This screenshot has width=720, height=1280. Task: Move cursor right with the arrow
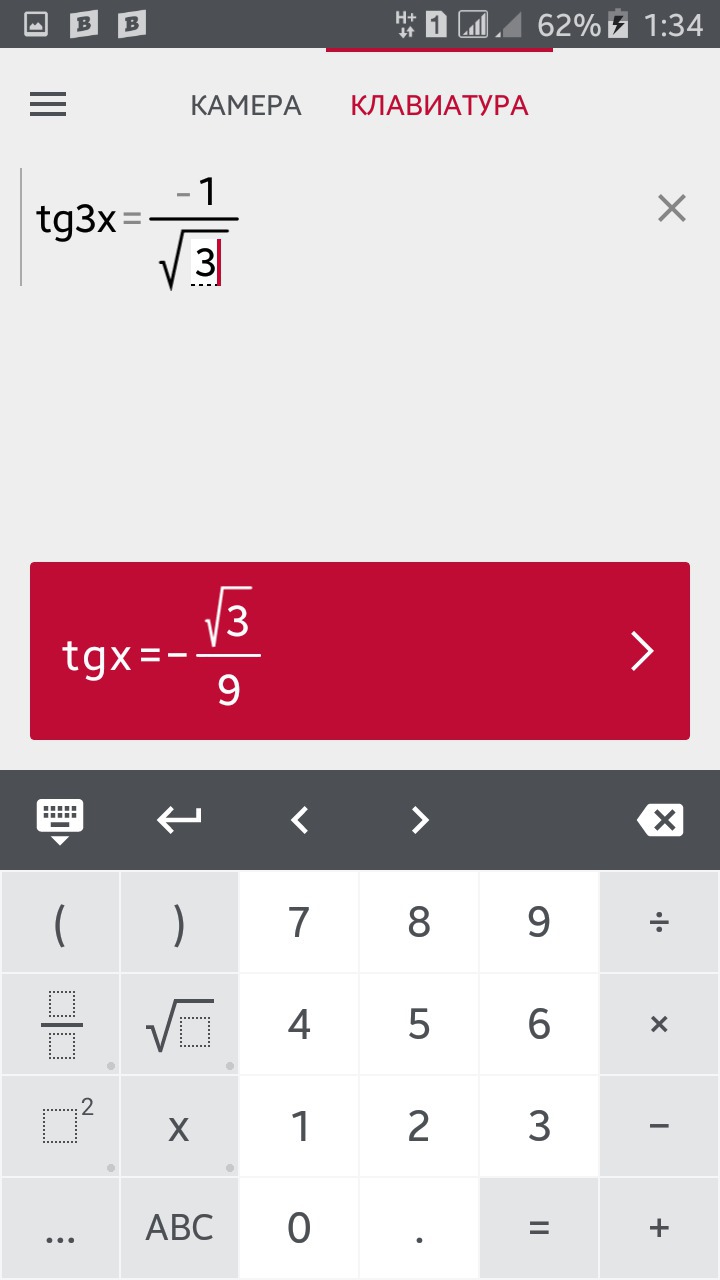tap(420, 821)
